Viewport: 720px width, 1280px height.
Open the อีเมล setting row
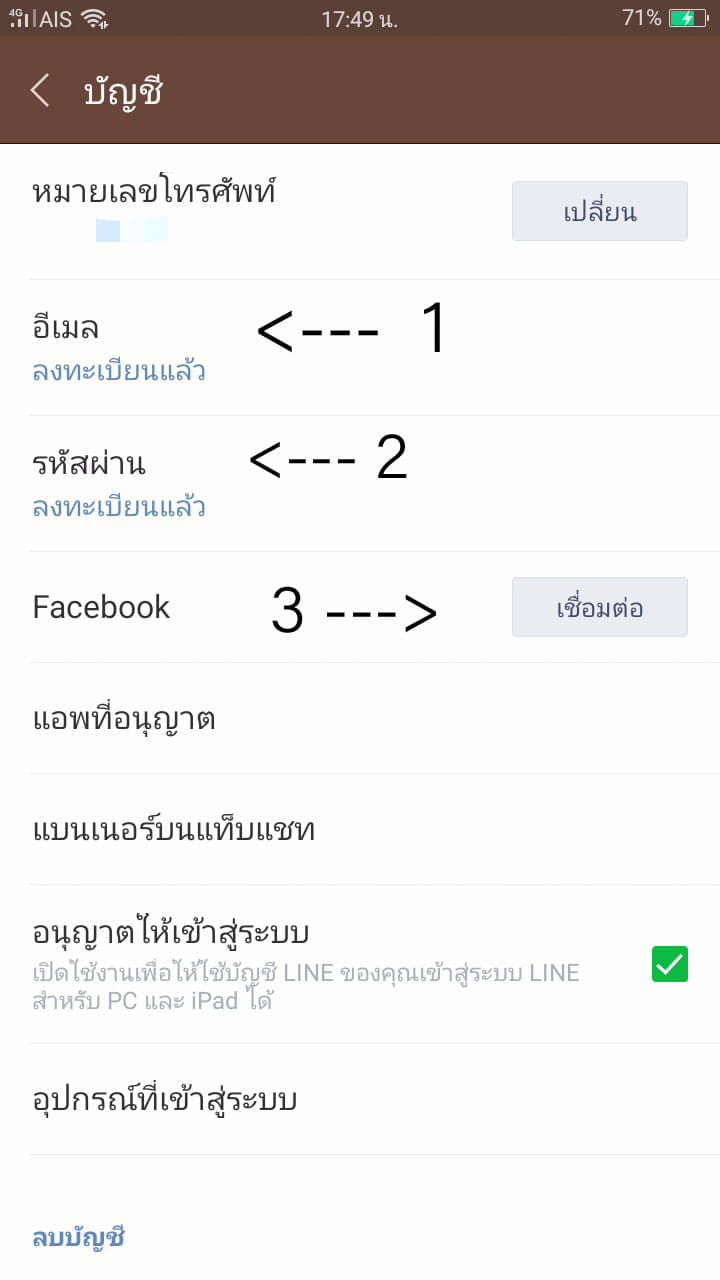tap(360, 348)
